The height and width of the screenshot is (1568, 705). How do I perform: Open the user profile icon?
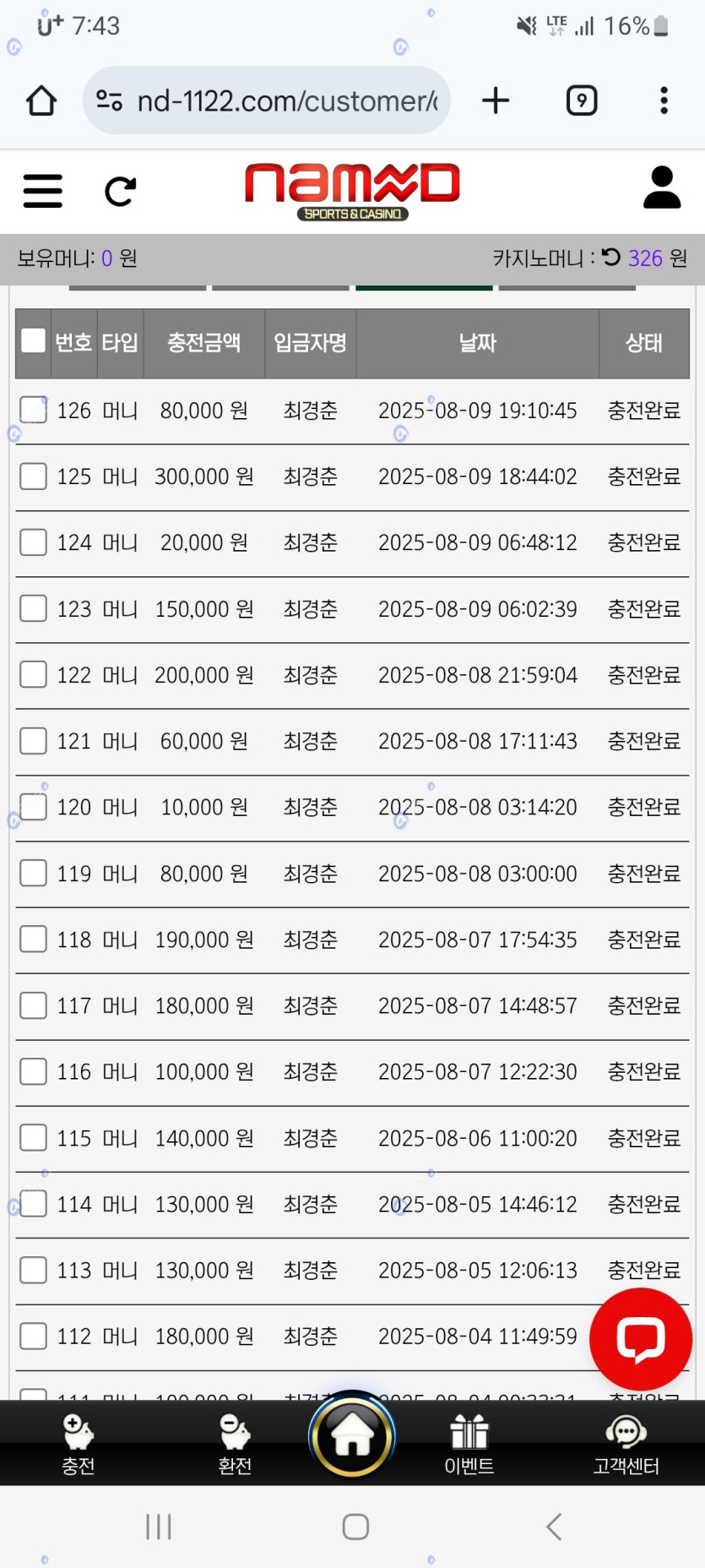661,188
